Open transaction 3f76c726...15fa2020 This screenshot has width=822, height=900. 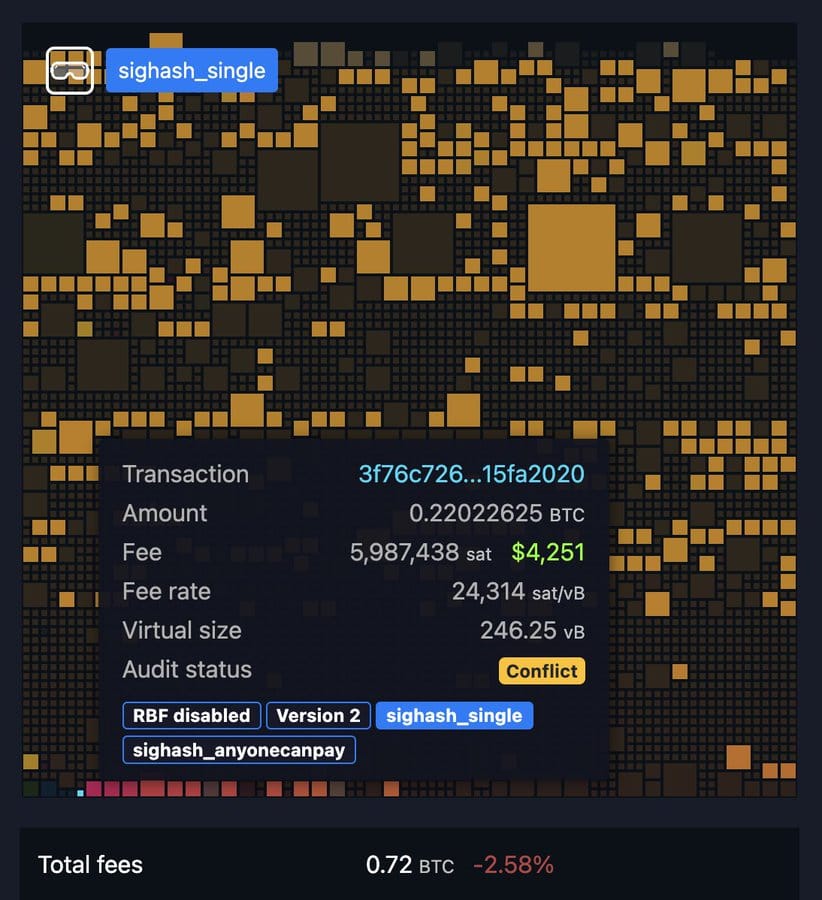click(471, 474)
